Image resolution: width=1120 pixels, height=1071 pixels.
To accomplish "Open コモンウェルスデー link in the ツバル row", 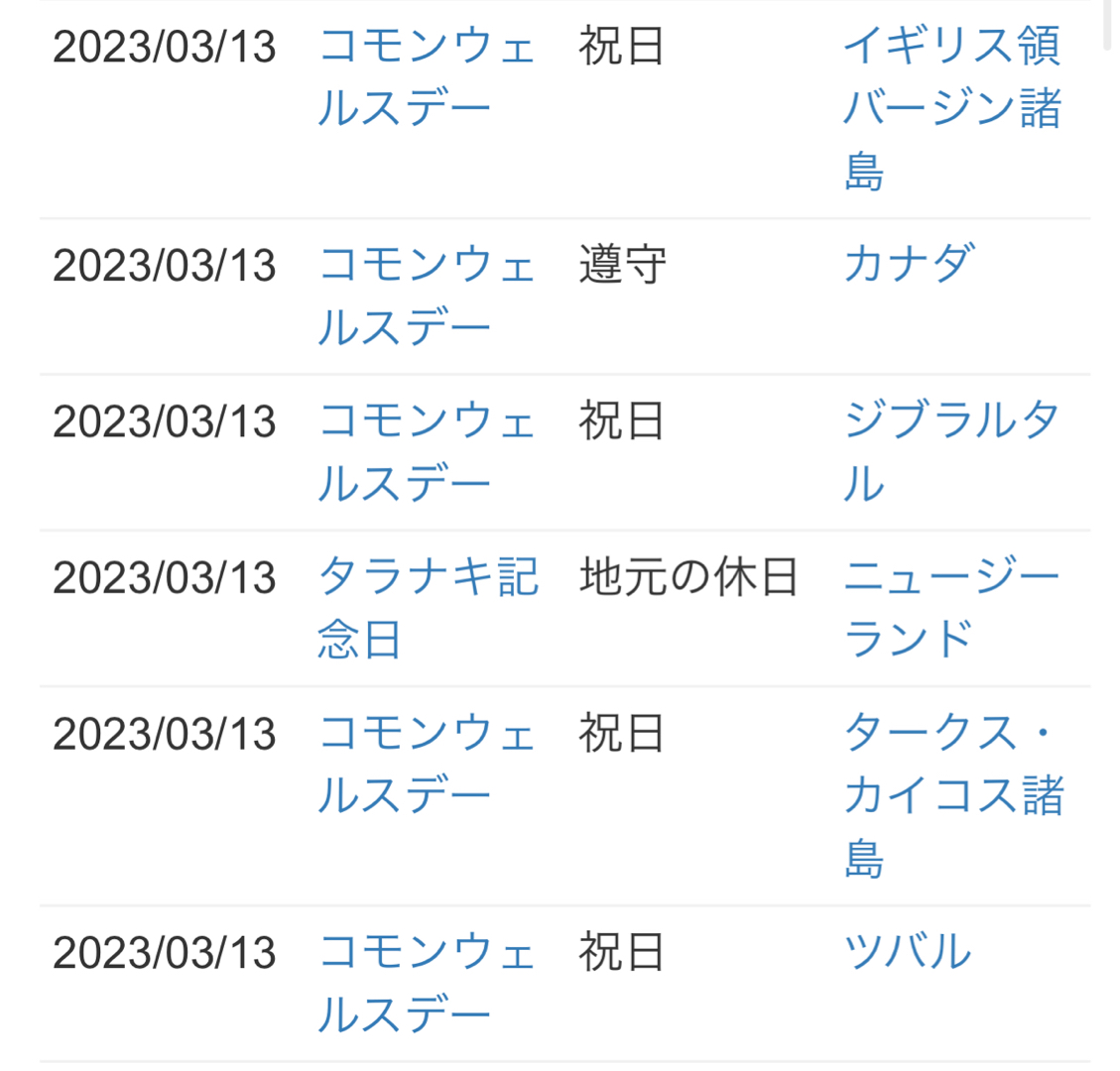I will click(x=427, y=983).
